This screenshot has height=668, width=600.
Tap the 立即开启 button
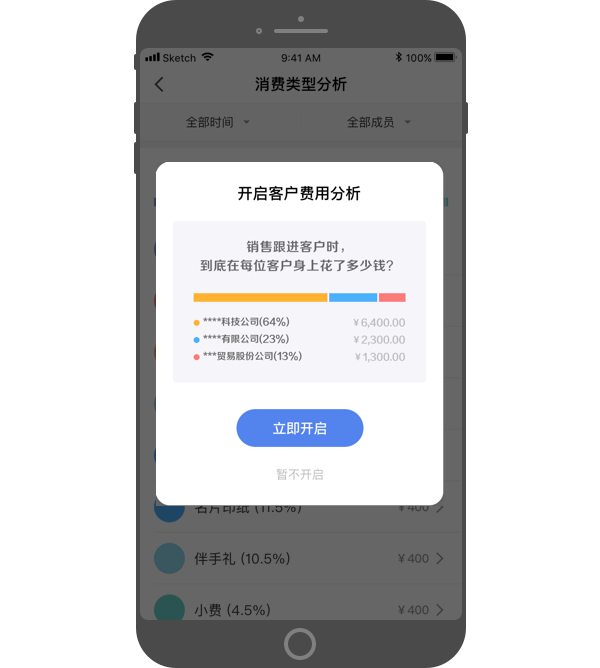(x=299, y=428)
